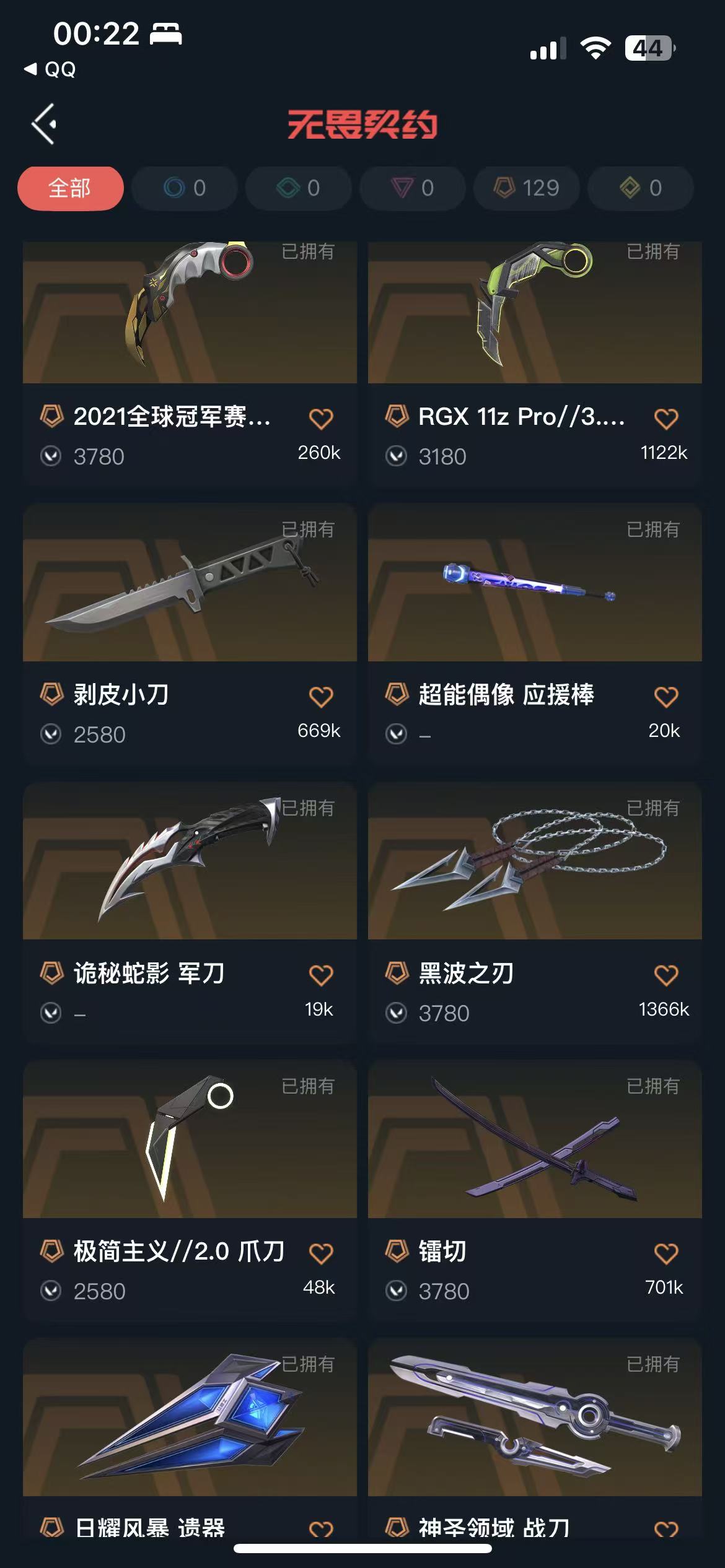Favorite the 超能偶像 应援棒 skin

(666, 697)
